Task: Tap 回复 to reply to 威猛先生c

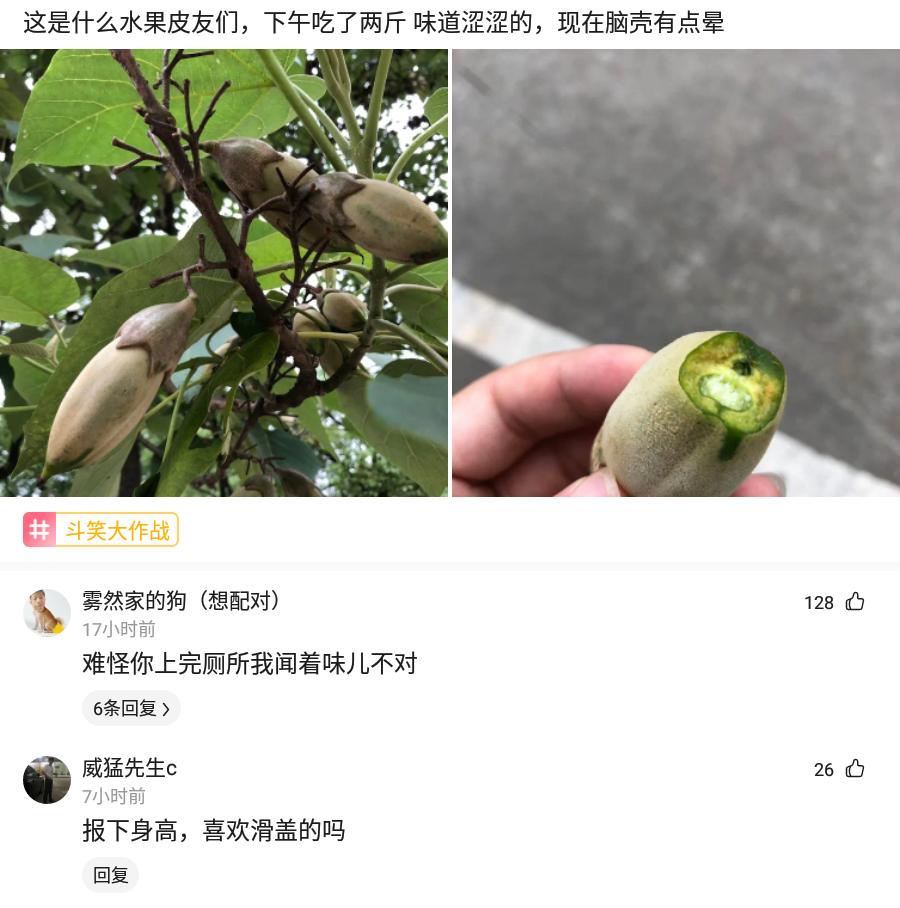Action: (x=110, y=875)
